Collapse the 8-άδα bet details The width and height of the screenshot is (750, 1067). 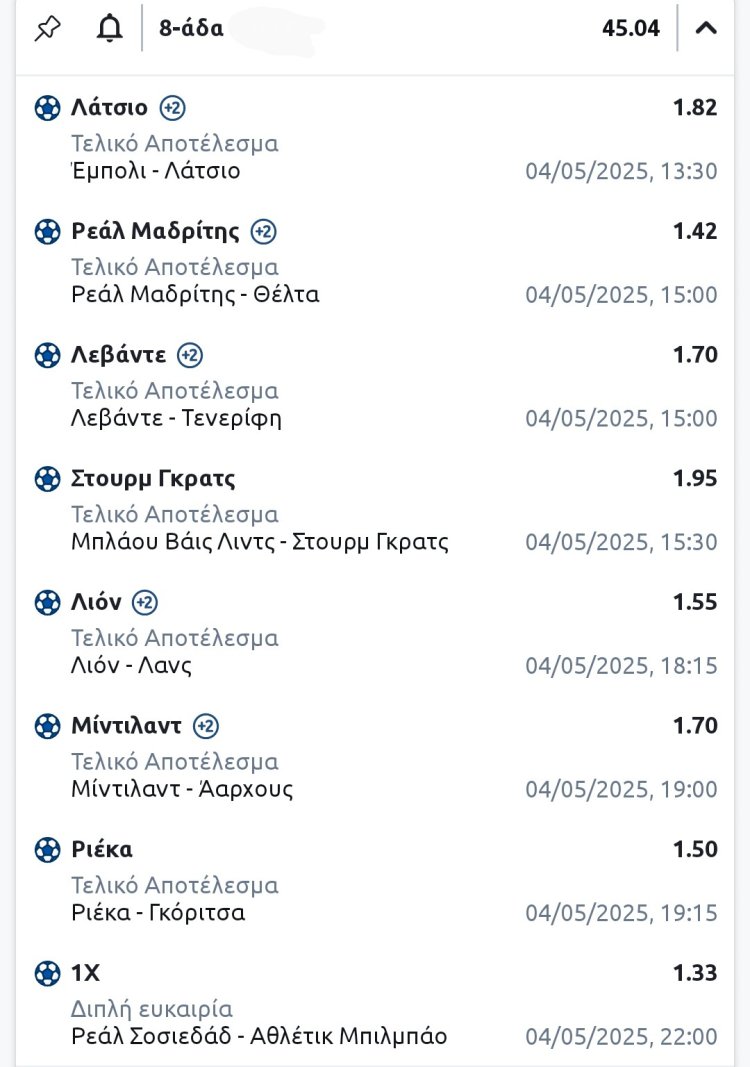(706, 28)
